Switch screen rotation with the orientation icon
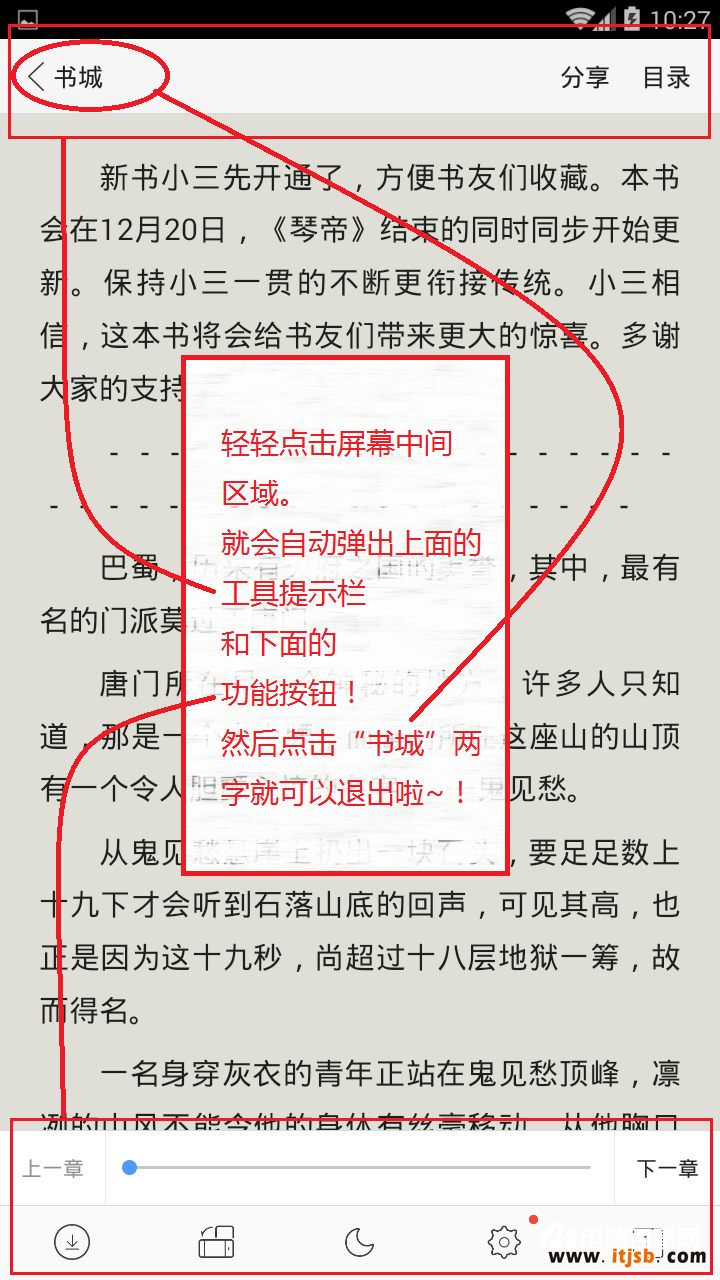Viewport: 720px width, 1280px height. point(217,1242)
